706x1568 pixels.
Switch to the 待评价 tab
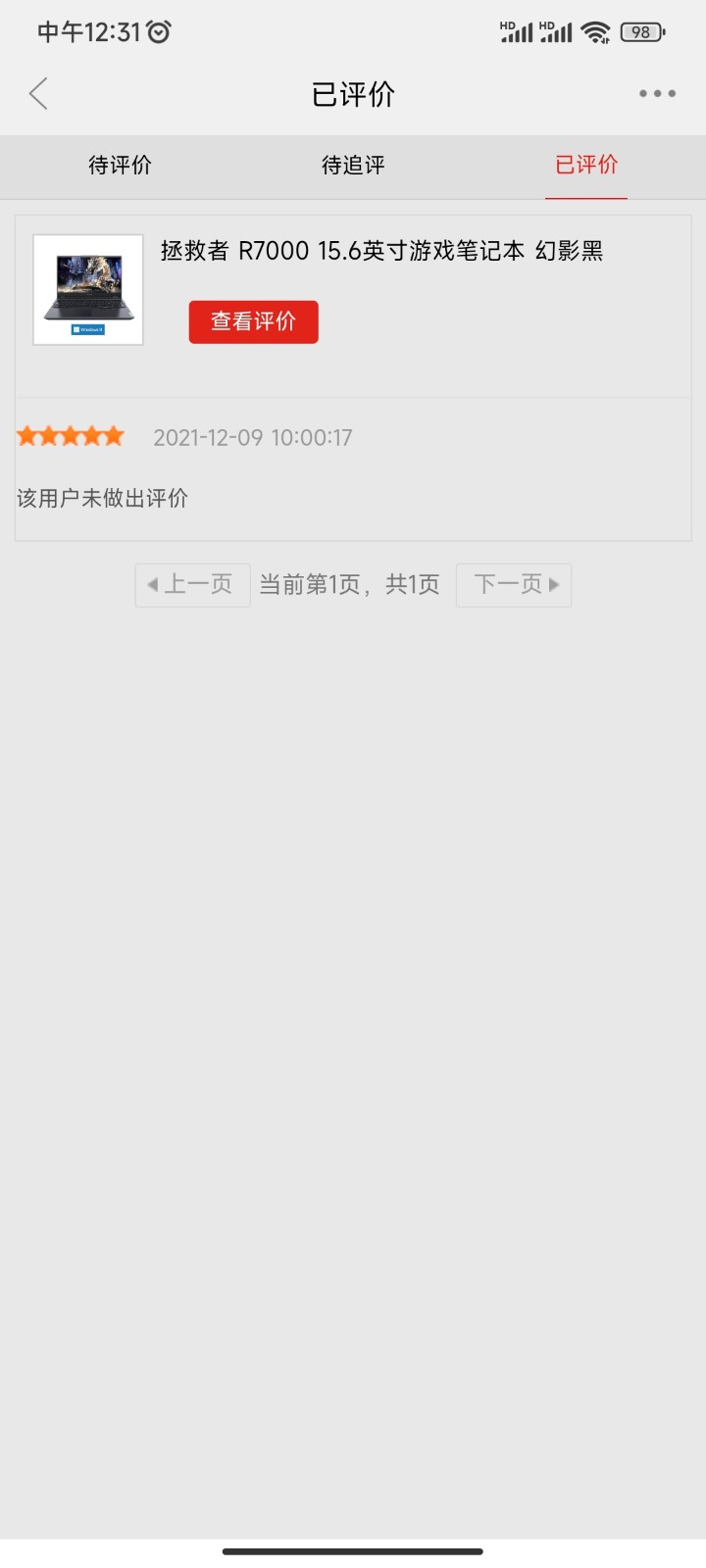click(120, 165)
